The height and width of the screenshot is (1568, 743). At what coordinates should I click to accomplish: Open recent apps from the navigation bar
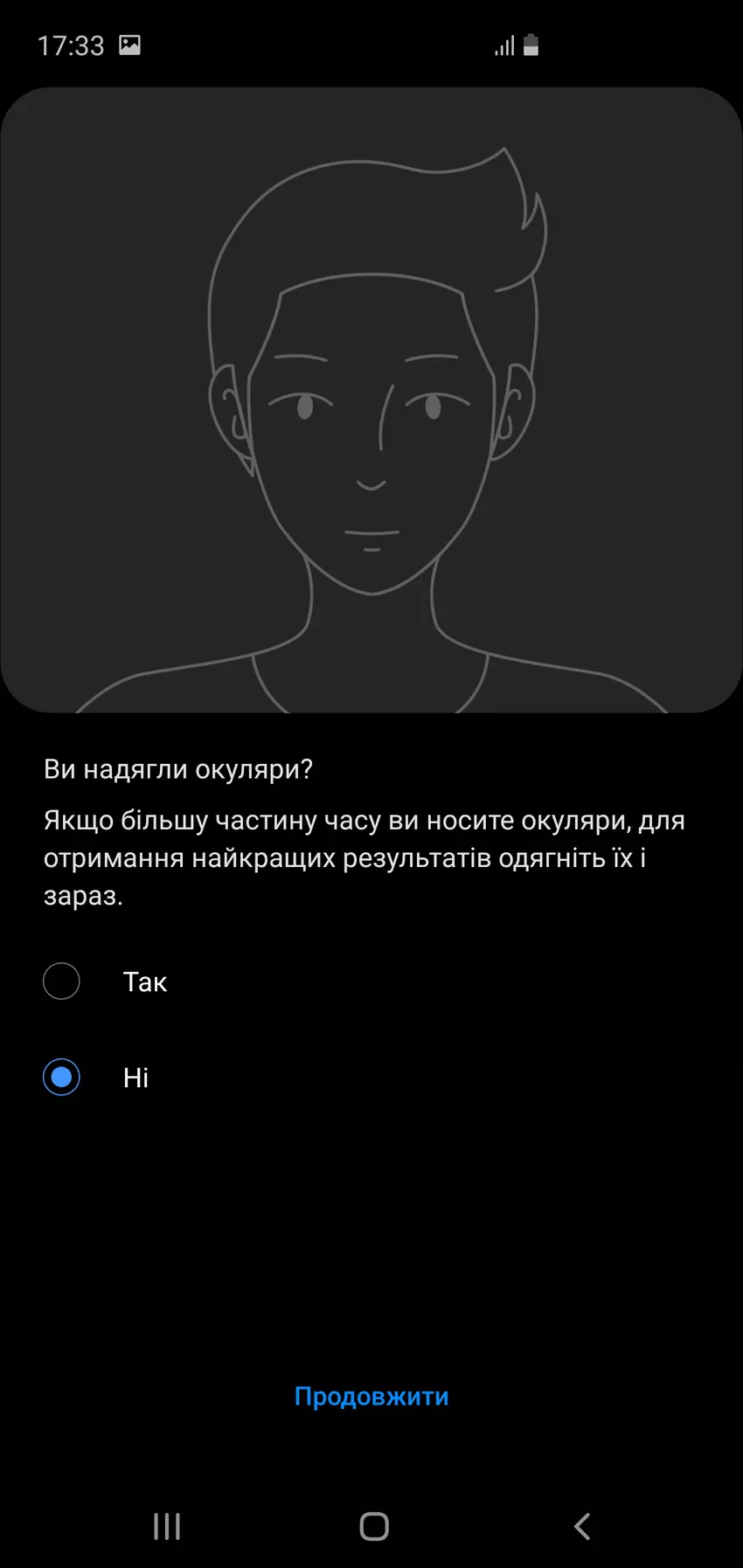coord(166,1526)
